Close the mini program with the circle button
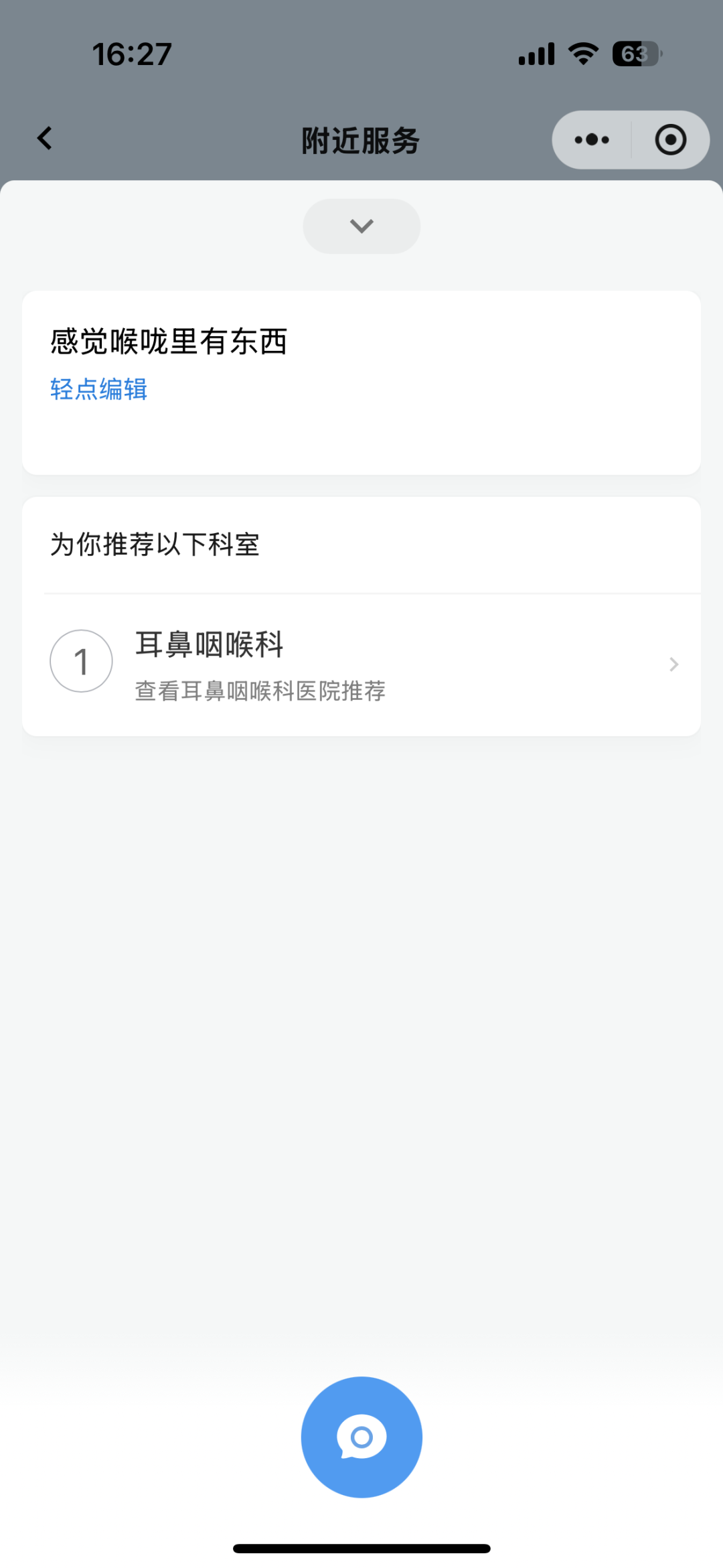Viewport: 723px width, 1568px height. coord(670,140)
